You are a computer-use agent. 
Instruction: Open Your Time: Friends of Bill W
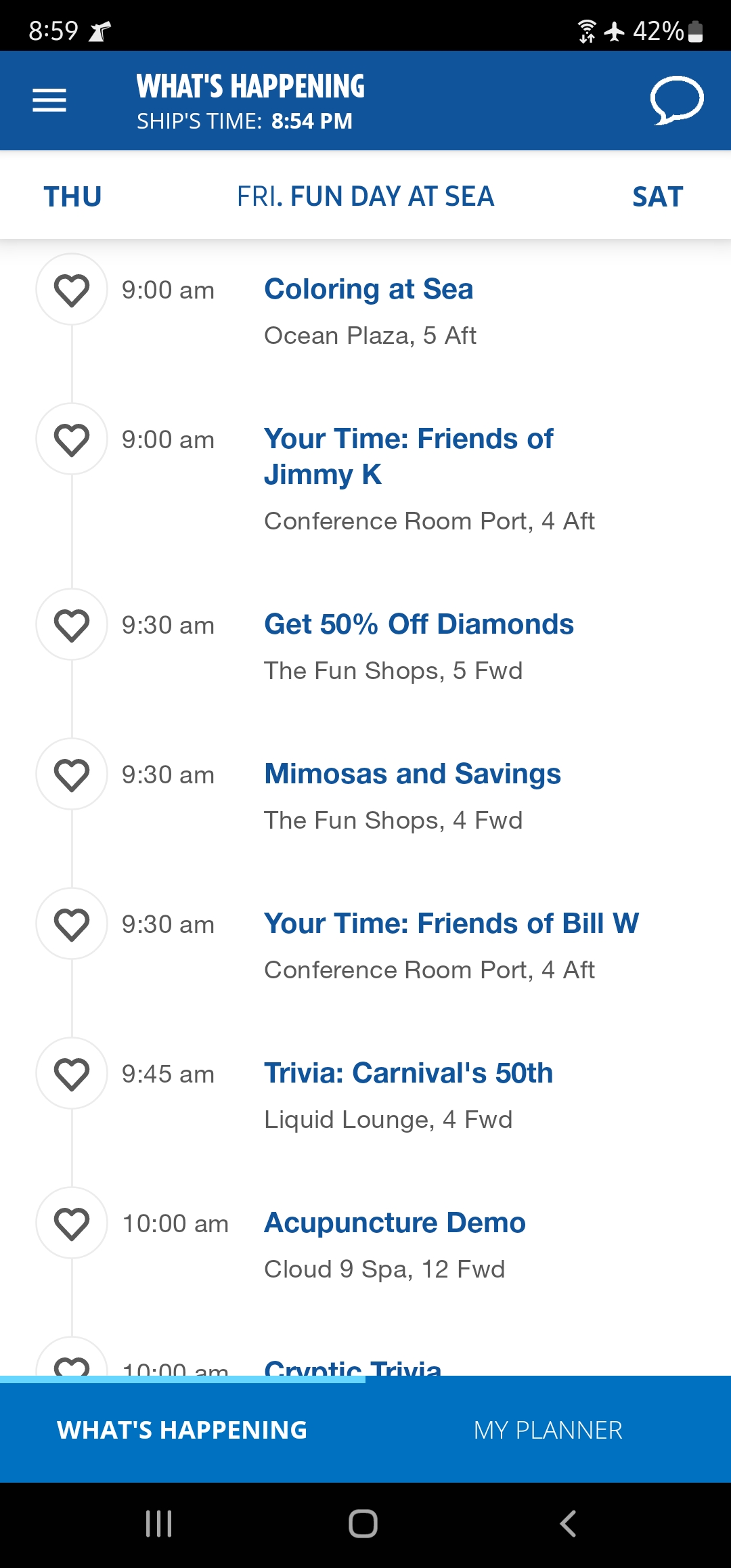451,923
